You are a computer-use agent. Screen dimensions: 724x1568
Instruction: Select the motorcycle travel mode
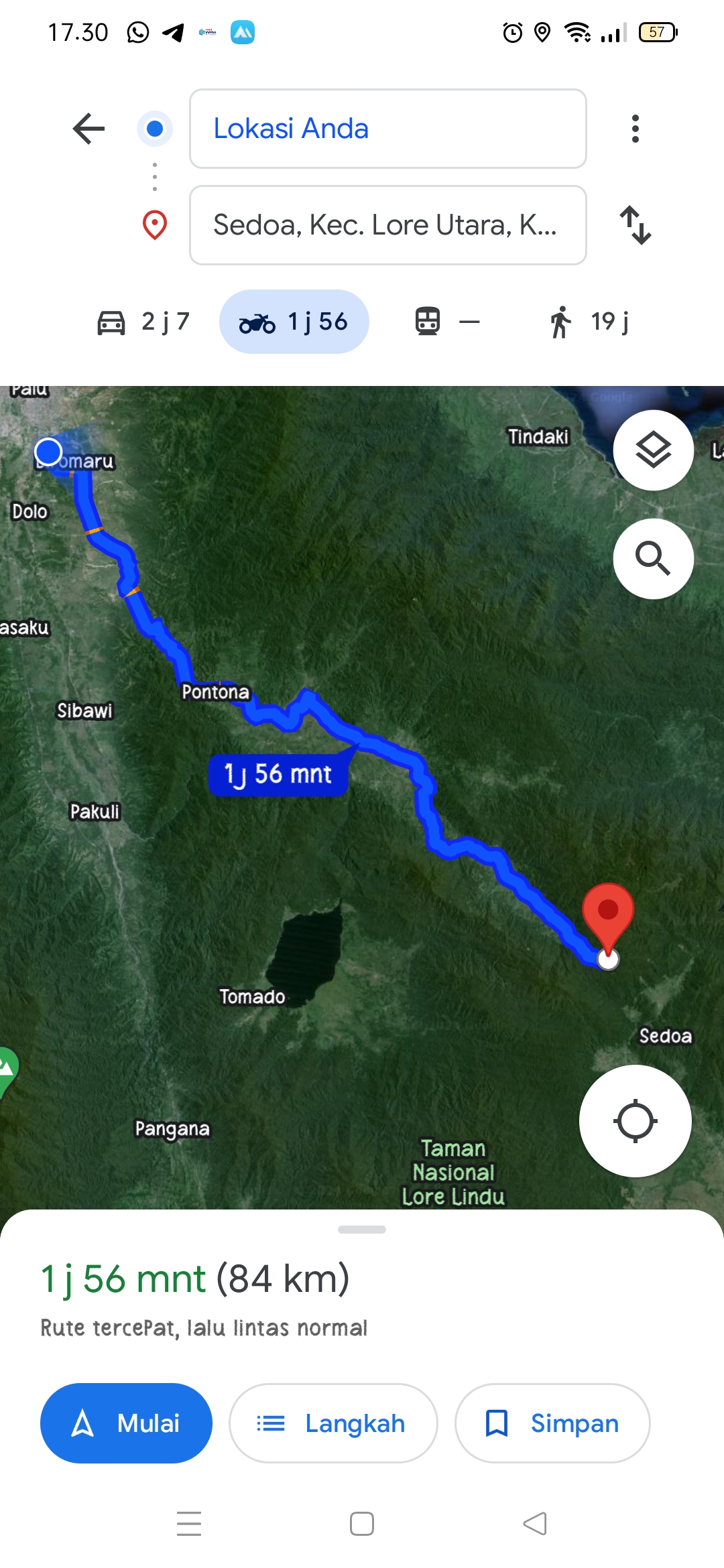(294, 322)
